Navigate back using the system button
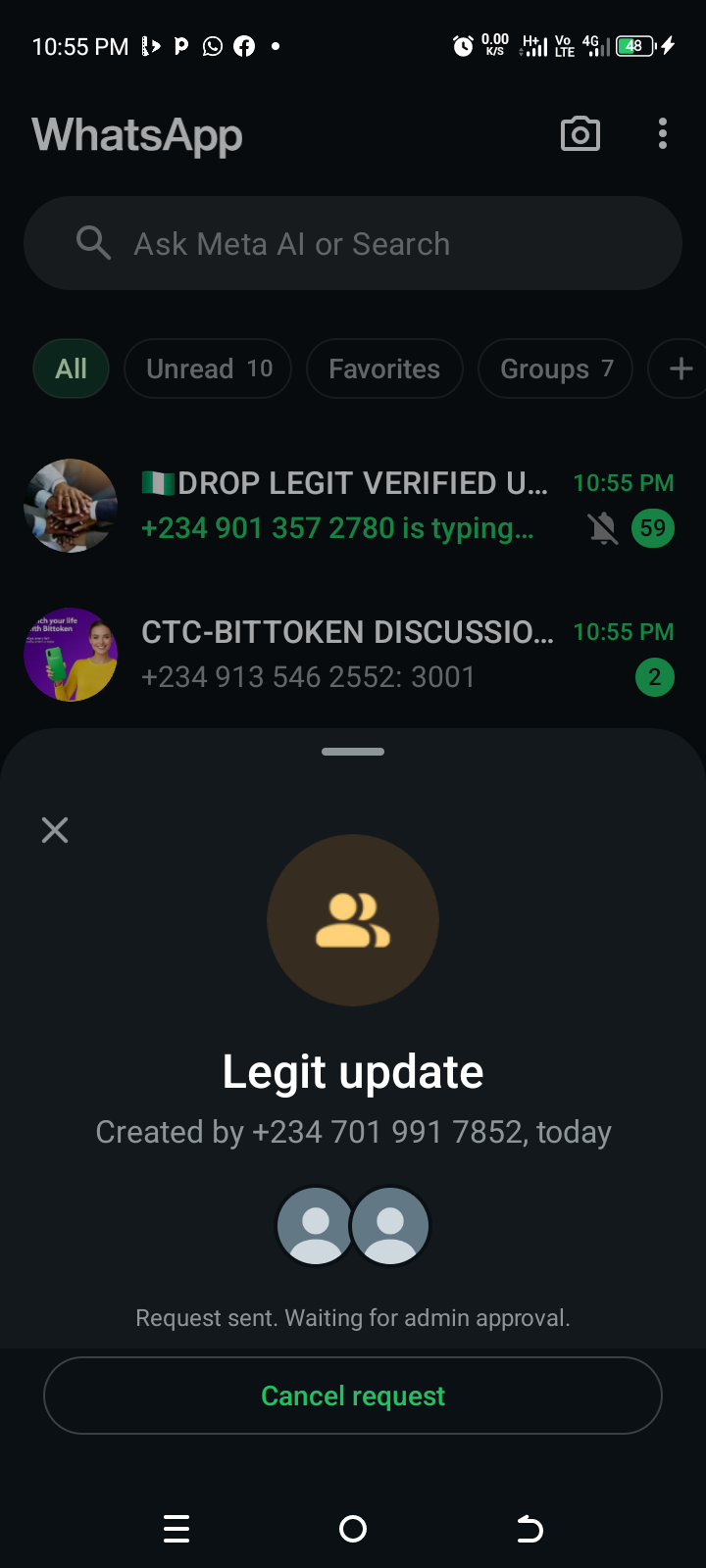Image resolution: width=706 pixels, height=1568 pixels. click(529, 1529)
